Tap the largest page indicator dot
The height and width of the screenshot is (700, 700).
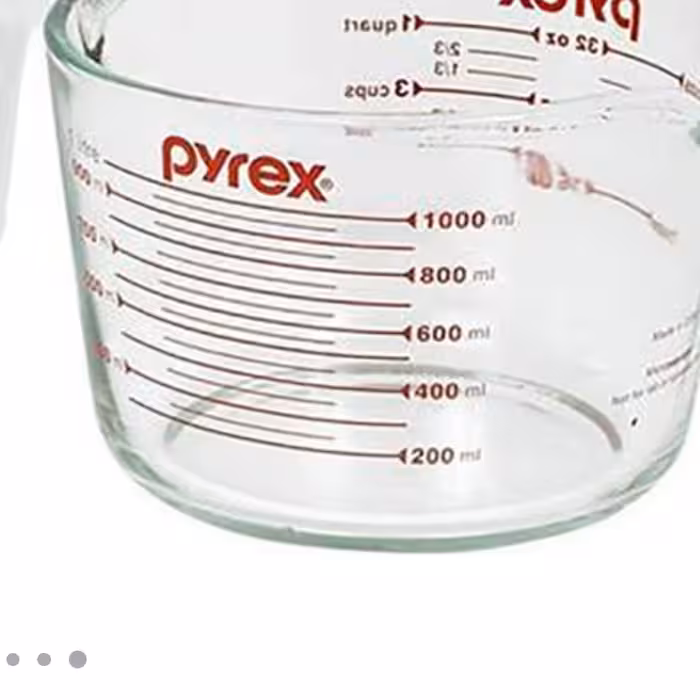tap(77, 659)
